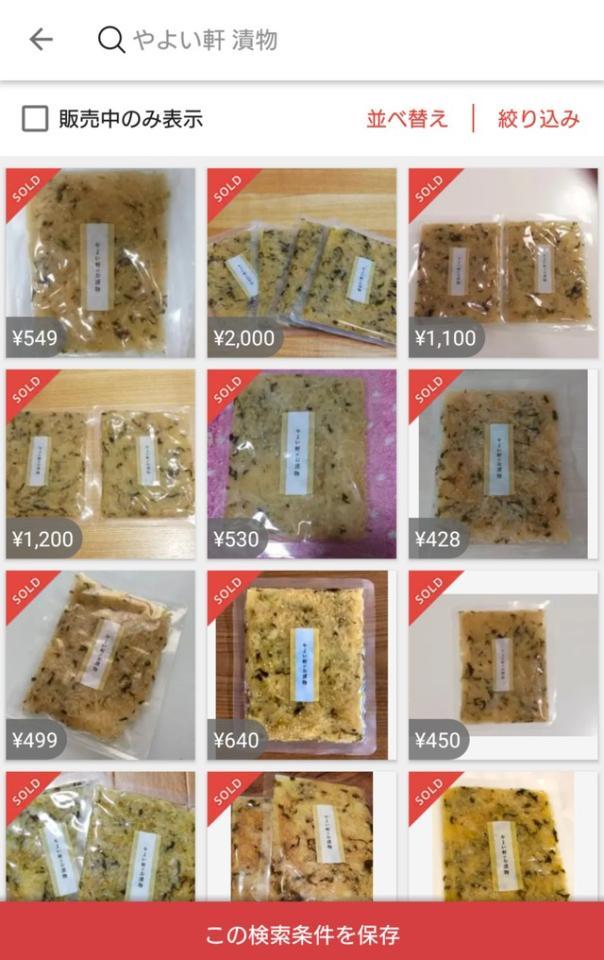Open the 絞り込み filter options
The width and height of the screenshot is (604, 960).
pyautogui.click(x=538, y=119)
